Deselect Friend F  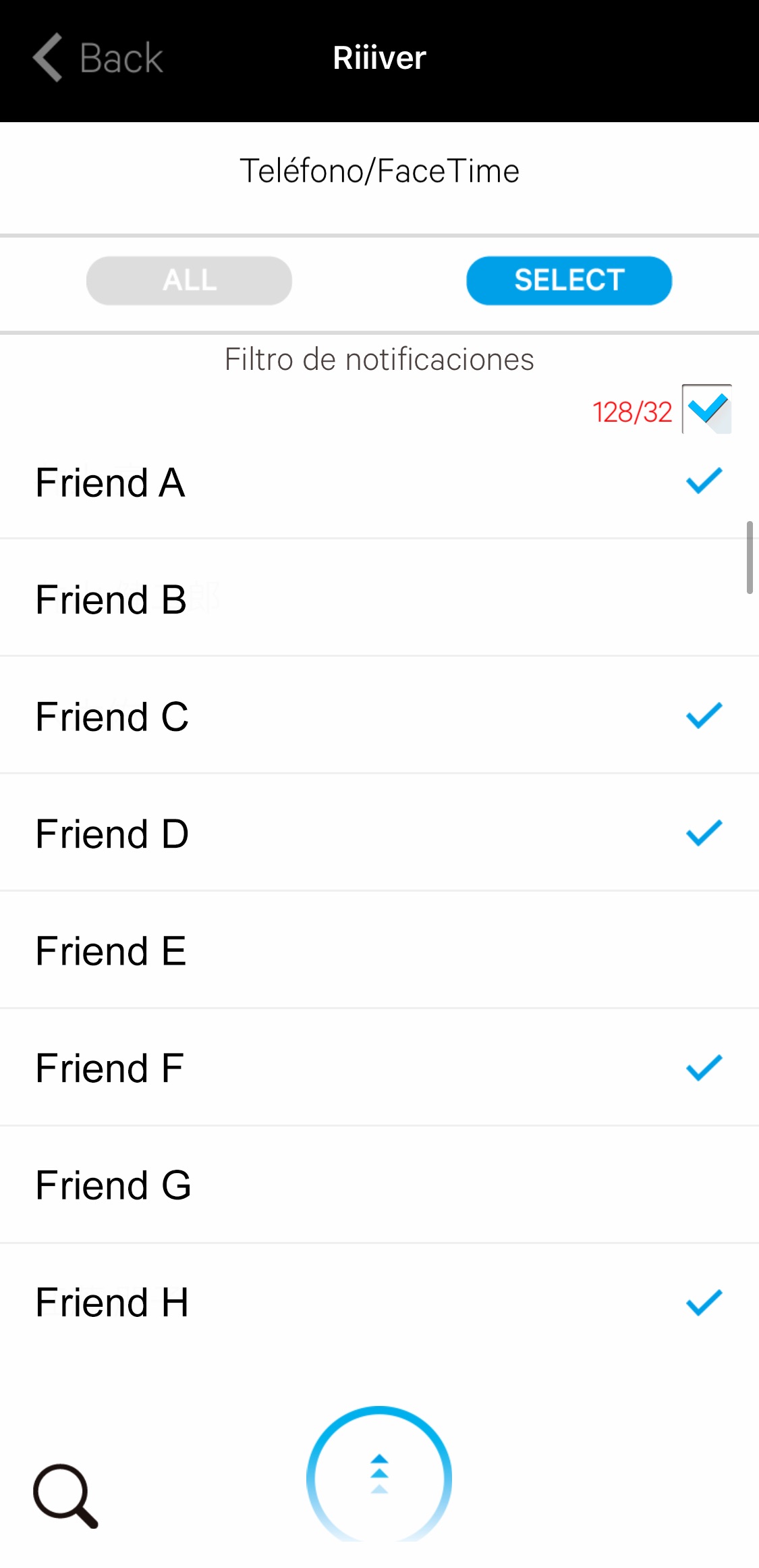[704, 1069]
